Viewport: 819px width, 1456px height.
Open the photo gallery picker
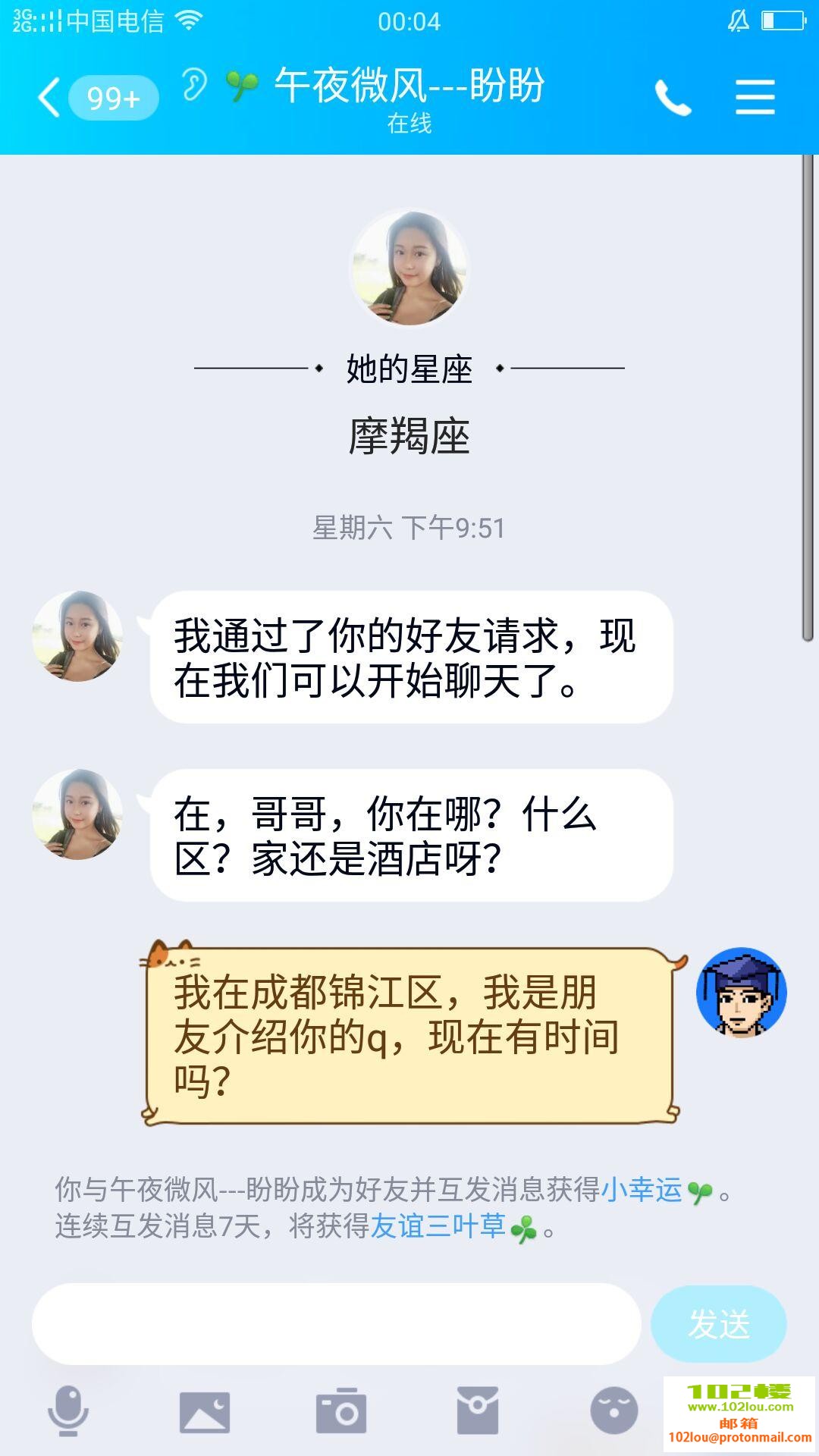(x=205, y=1412)
